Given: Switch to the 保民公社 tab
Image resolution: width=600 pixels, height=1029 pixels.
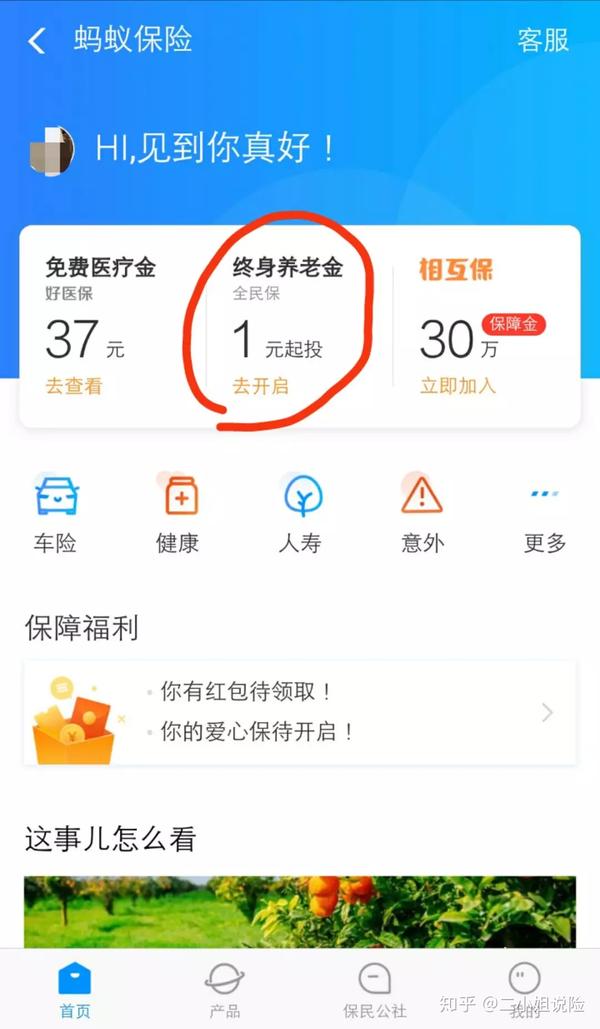Looking at the screenshot, I should click(375, 989).
